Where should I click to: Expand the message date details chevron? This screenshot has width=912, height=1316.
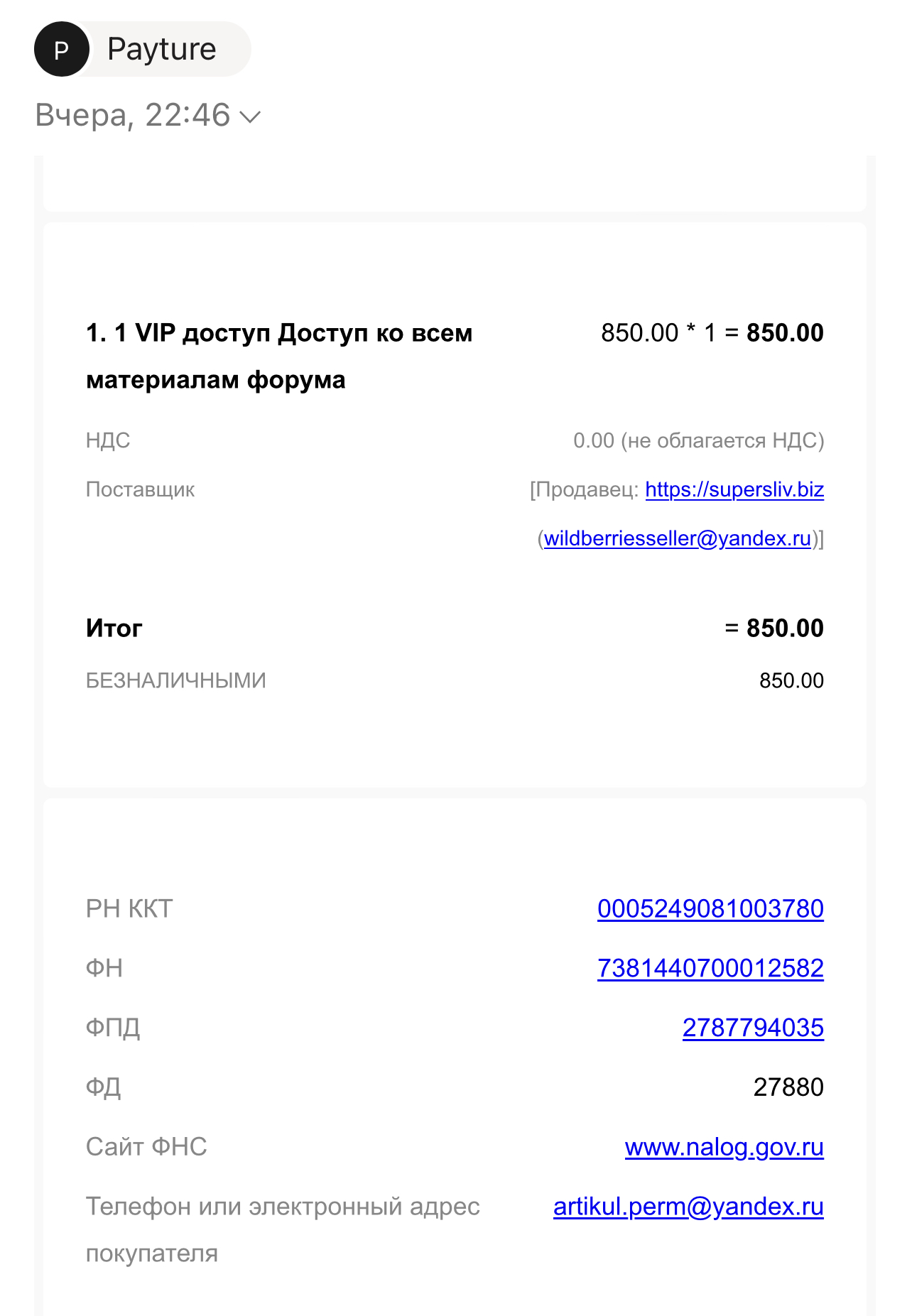[250, 116]
